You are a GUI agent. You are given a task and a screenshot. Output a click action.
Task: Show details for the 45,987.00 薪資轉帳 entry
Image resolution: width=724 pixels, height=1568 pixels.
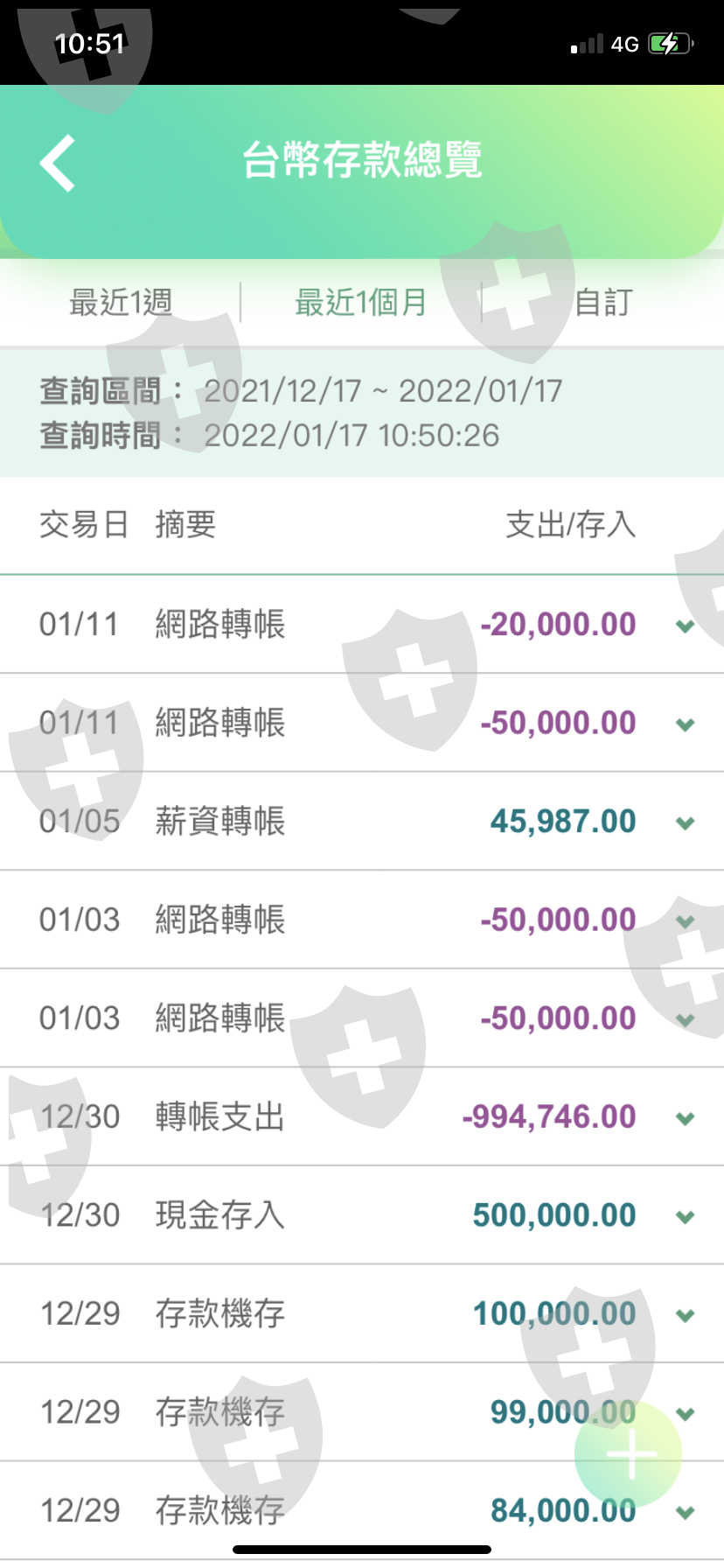685,822
